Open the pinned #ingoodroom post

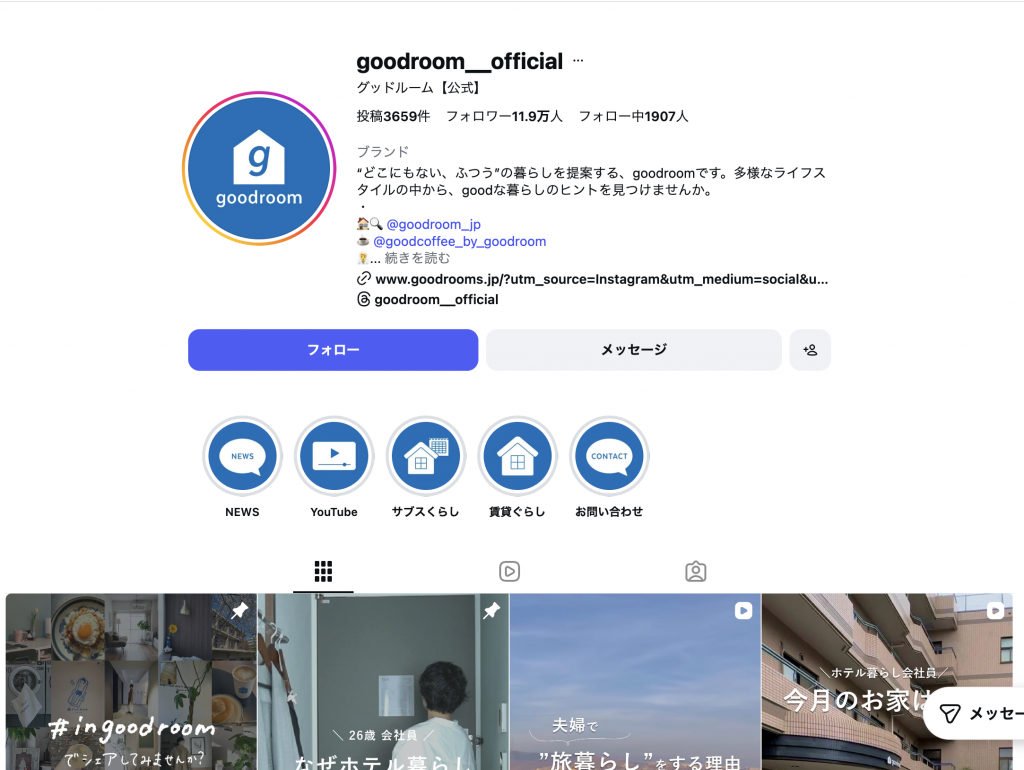(x=131, y=682)
